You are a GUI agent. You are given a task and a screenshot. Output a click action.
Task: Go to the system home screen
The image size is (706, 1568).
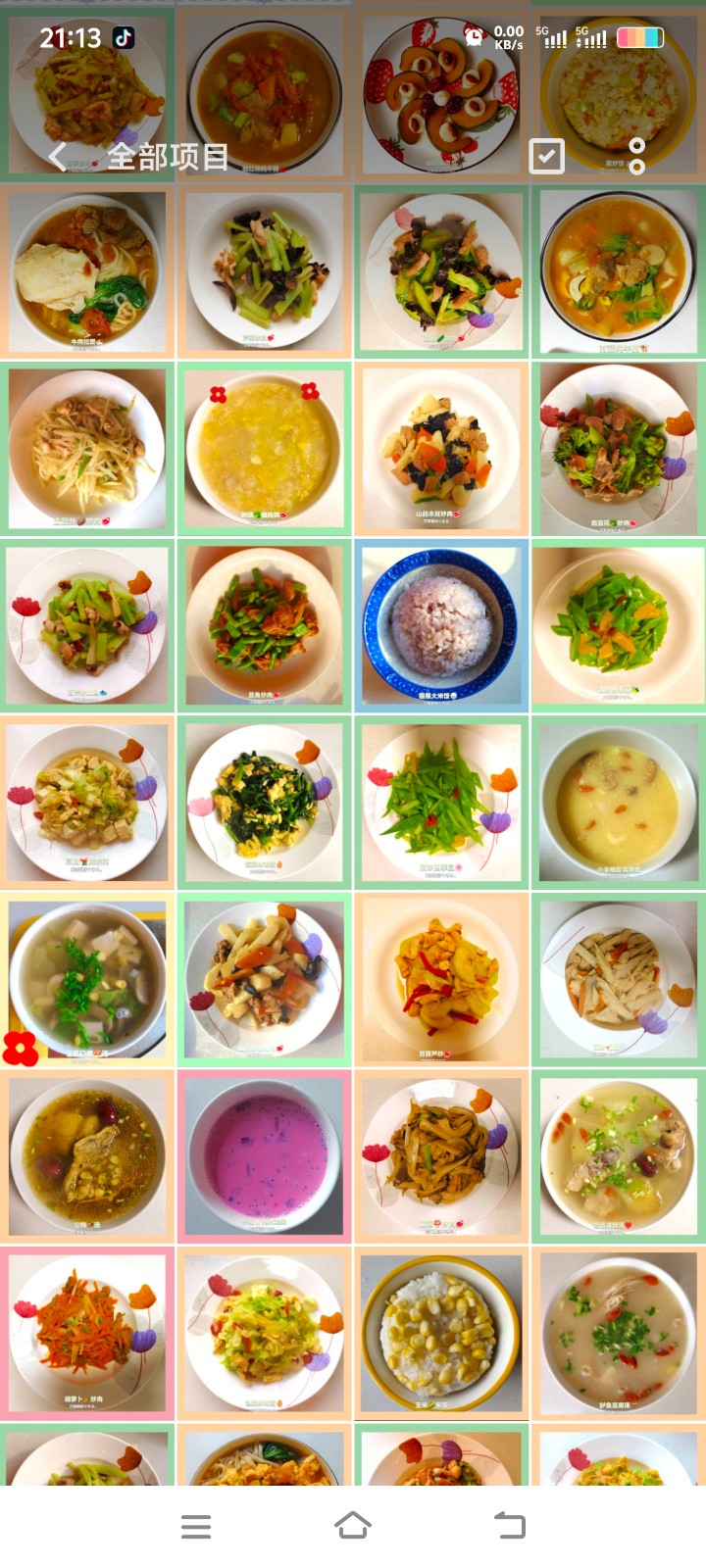(353, 1525)
